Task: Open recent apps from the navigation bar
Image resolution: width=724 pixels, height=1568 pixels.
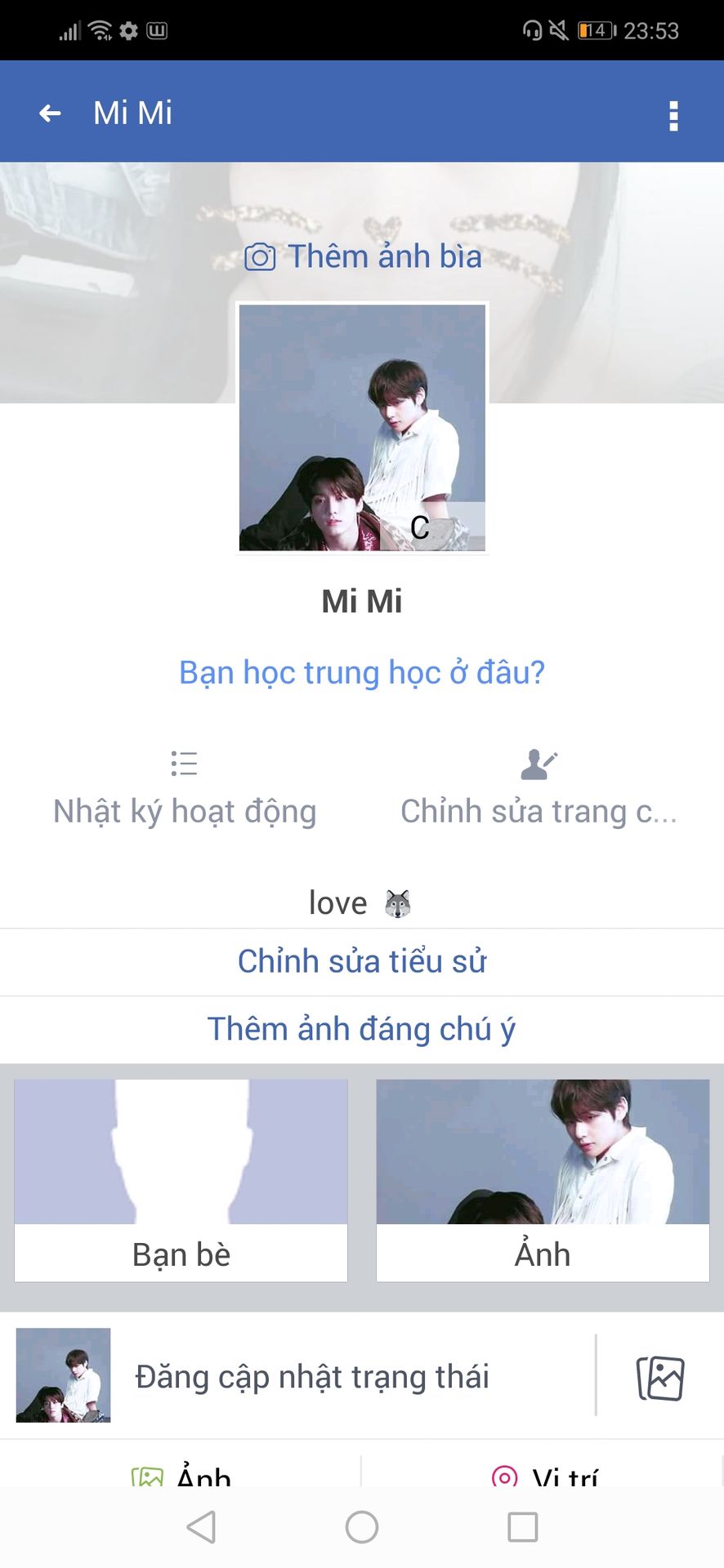Action: click(522, 1527)
